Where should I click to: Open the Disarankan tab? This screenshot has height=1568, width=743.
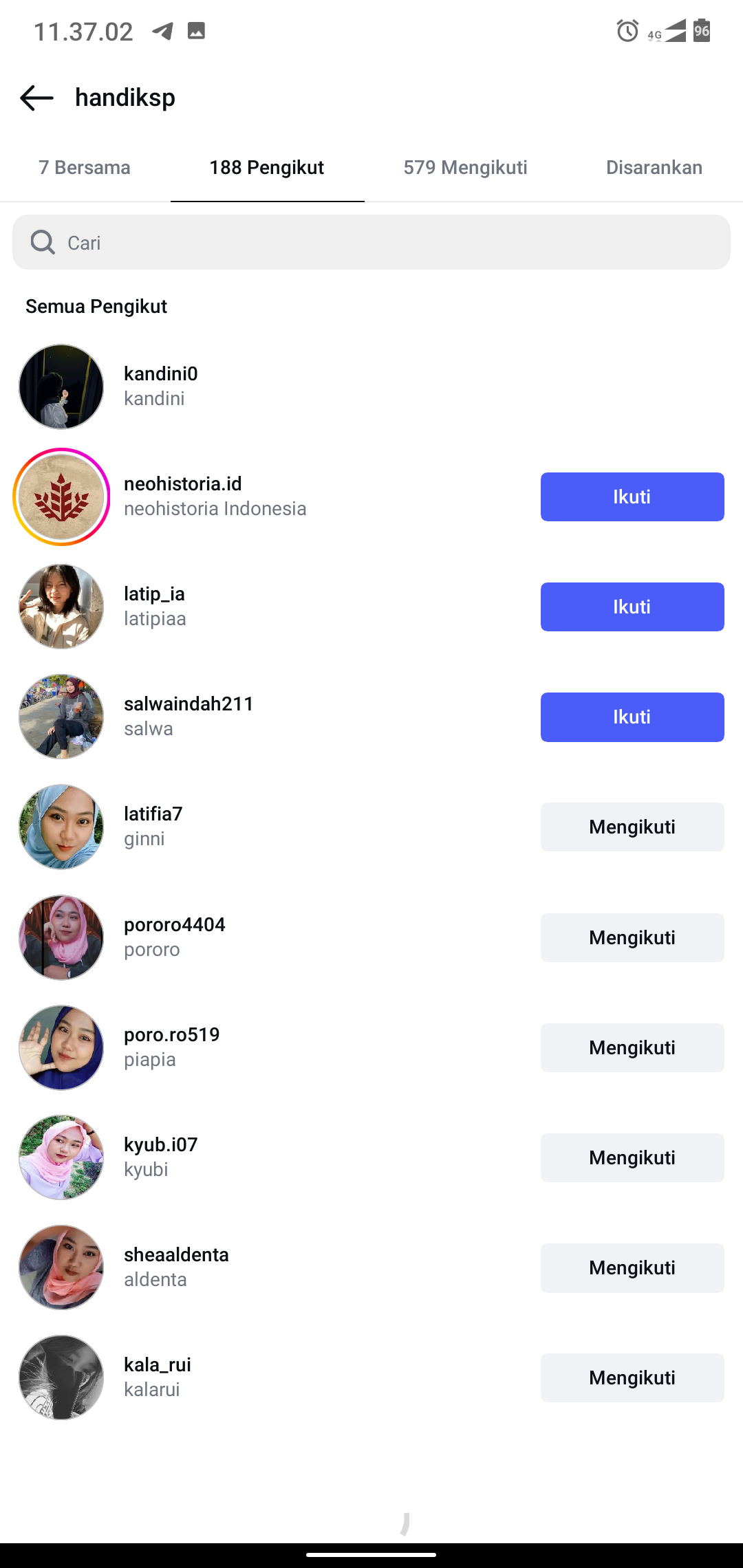click(654, 168)
